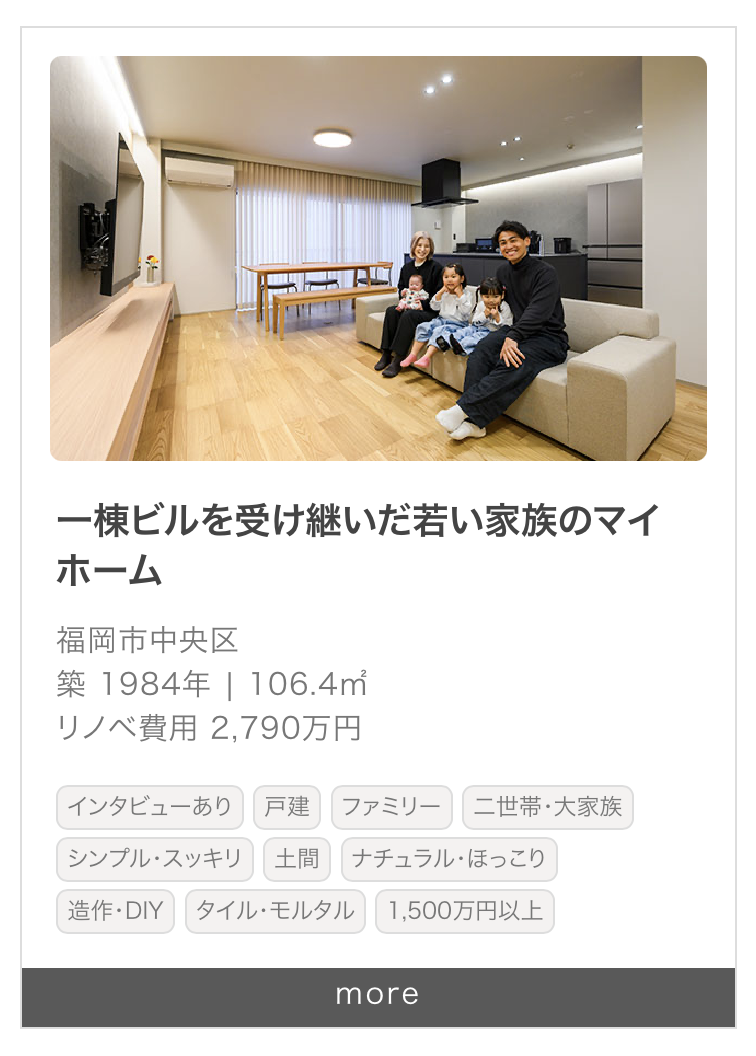
Task: Select the 二世帯・大家族 tag
Action: (x=547, y=807)
